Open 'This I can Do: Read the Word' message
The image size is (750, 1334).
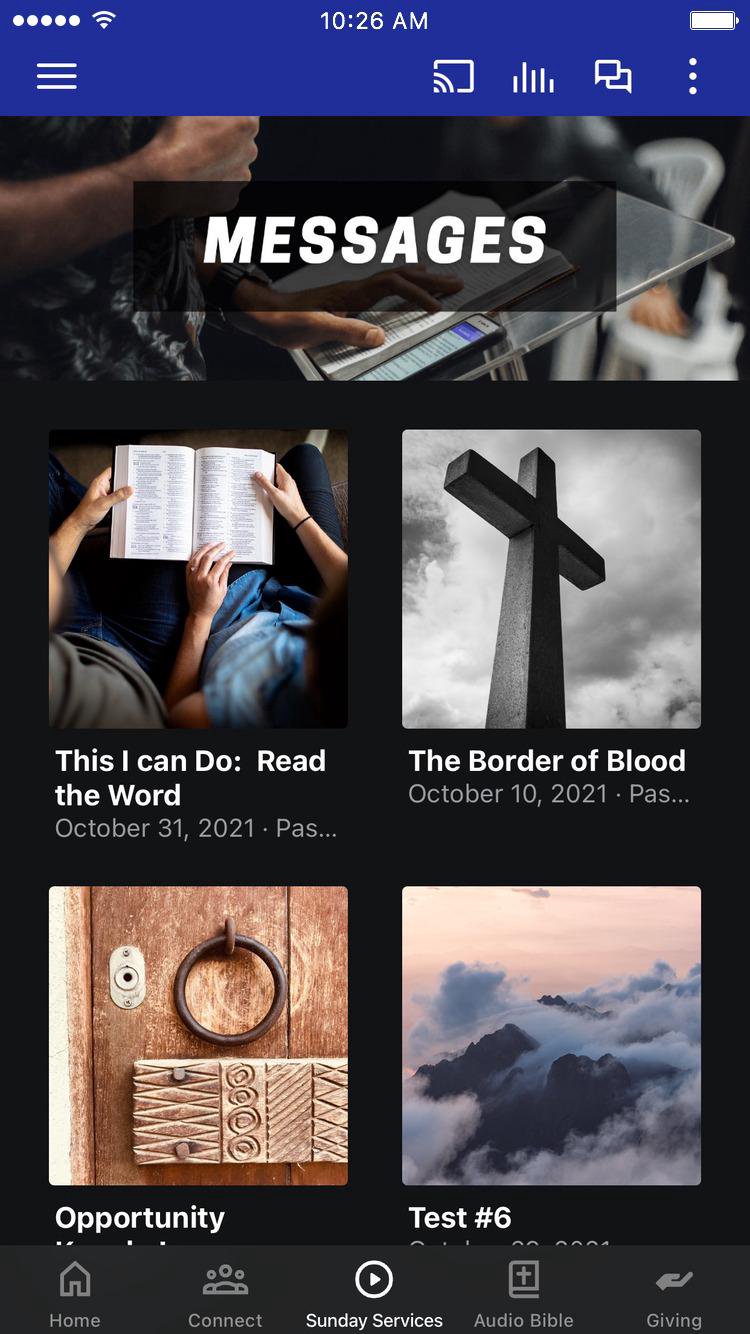coord(198,579)
